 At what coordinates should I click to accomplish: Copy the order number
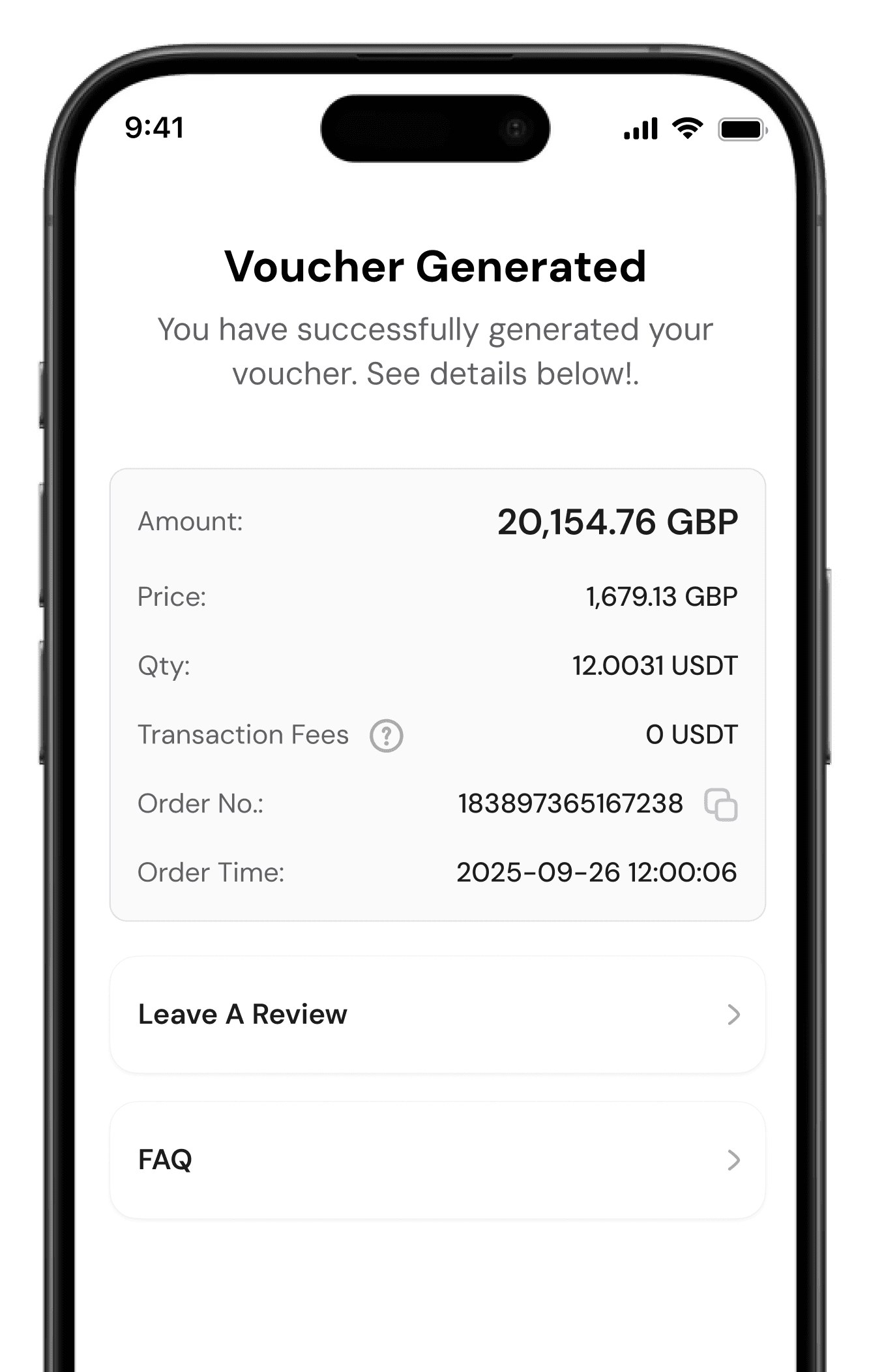point(720,805)
